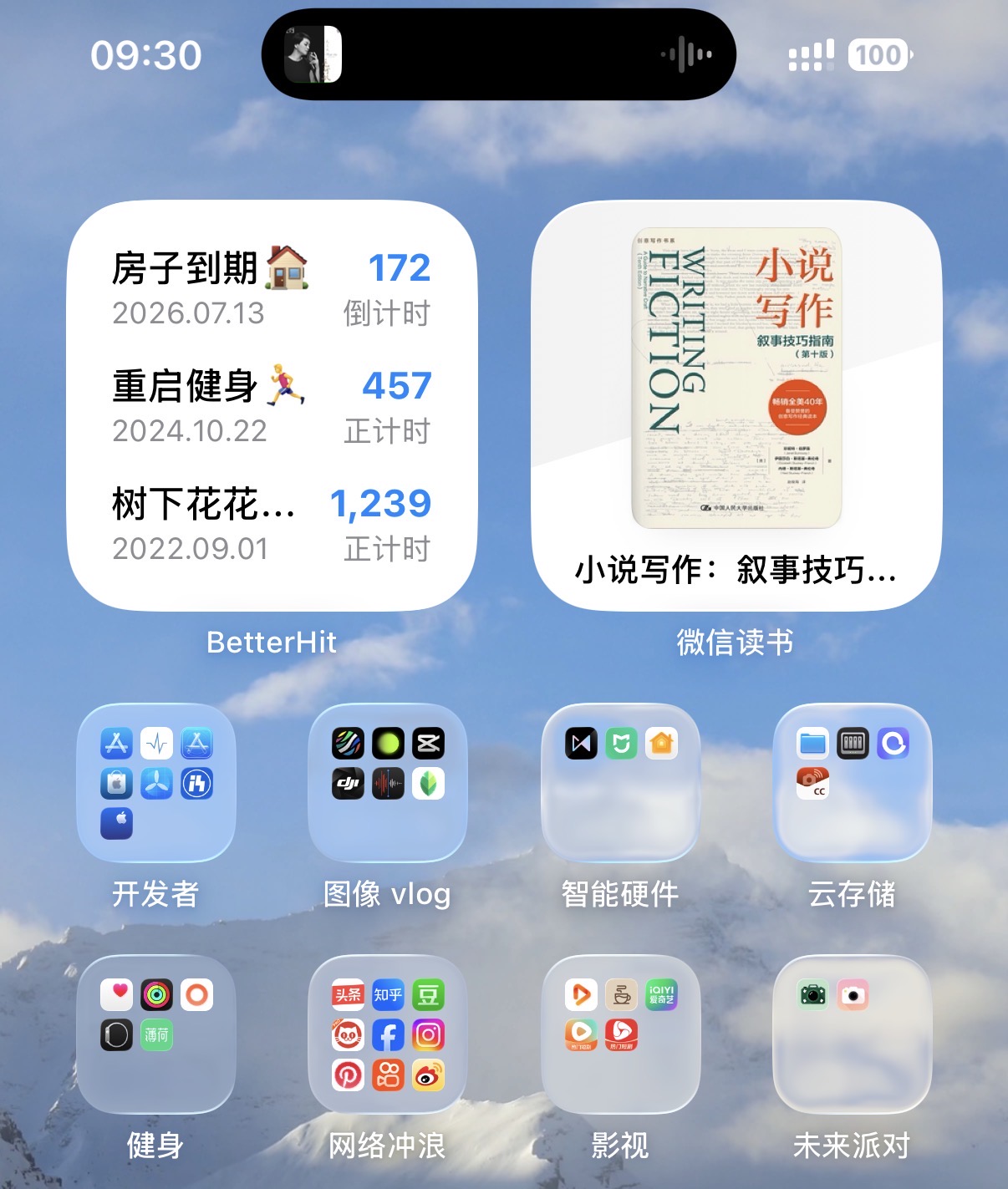Open the 图像 vlog folder
Screen dimensions: 1008x1189
click(388, 783)
